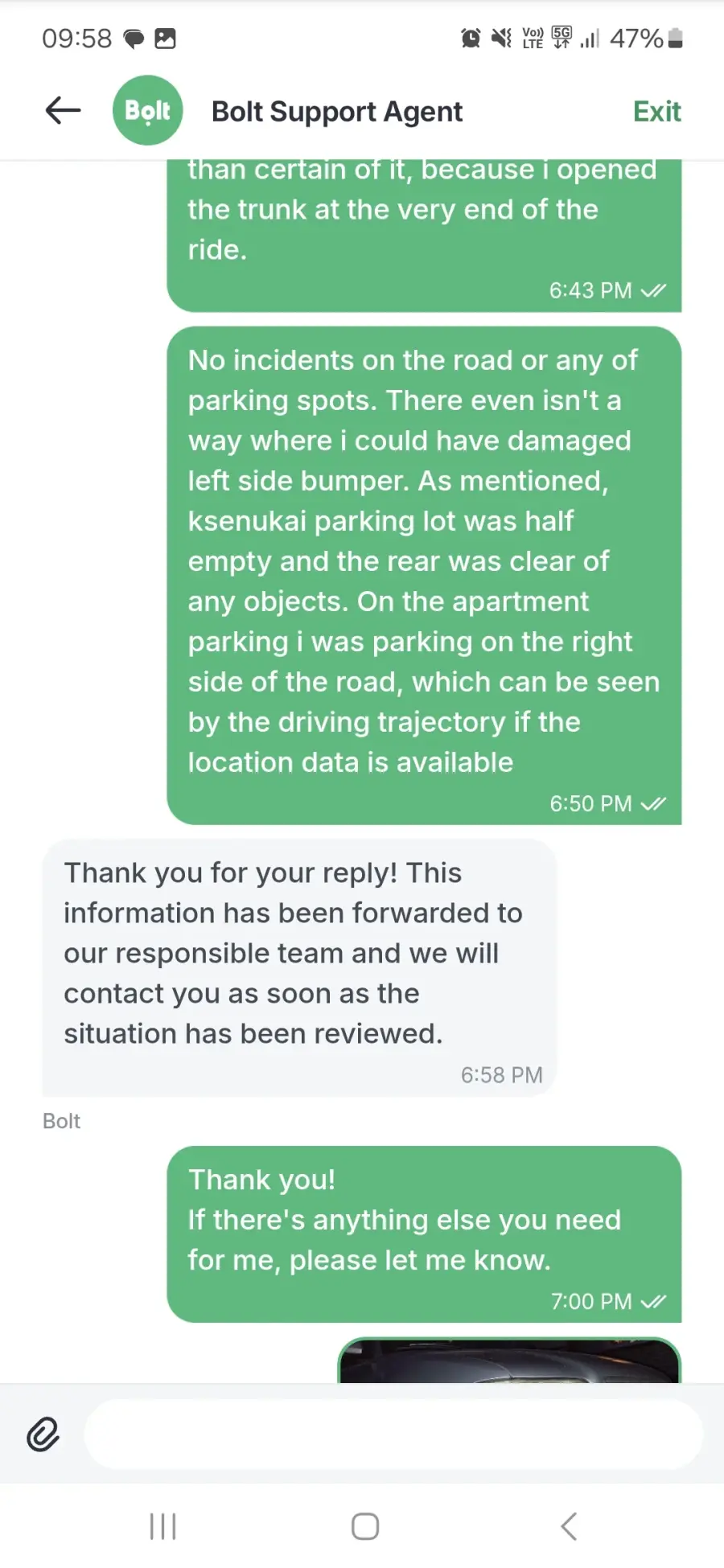The height and width of the screenshot is (1568, 724).
Task: Open the partially visible car photo attachment
Action: pos(509,1361)
